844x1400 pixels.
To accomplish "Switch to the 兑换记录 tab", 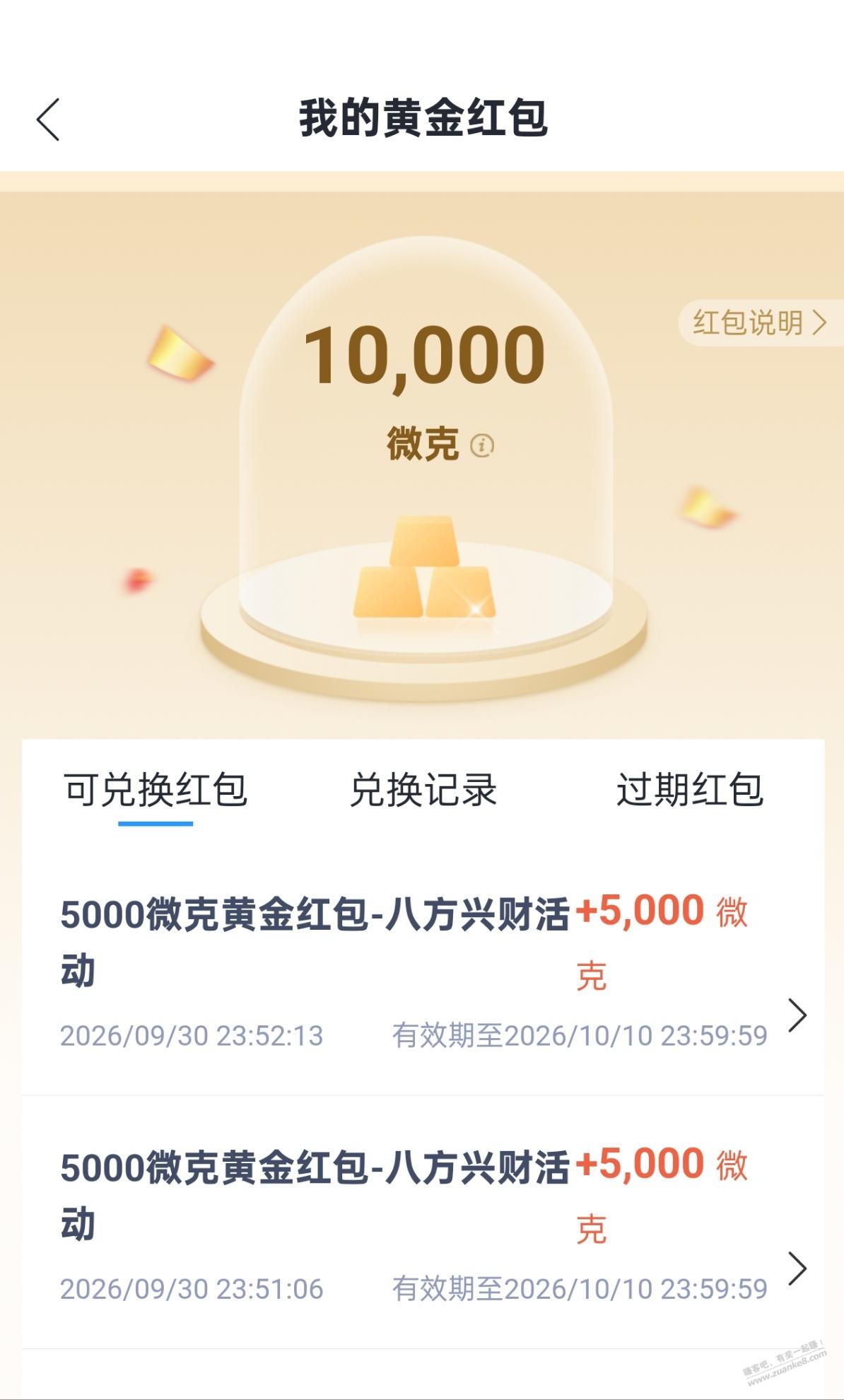I will [x=423, y=790].
